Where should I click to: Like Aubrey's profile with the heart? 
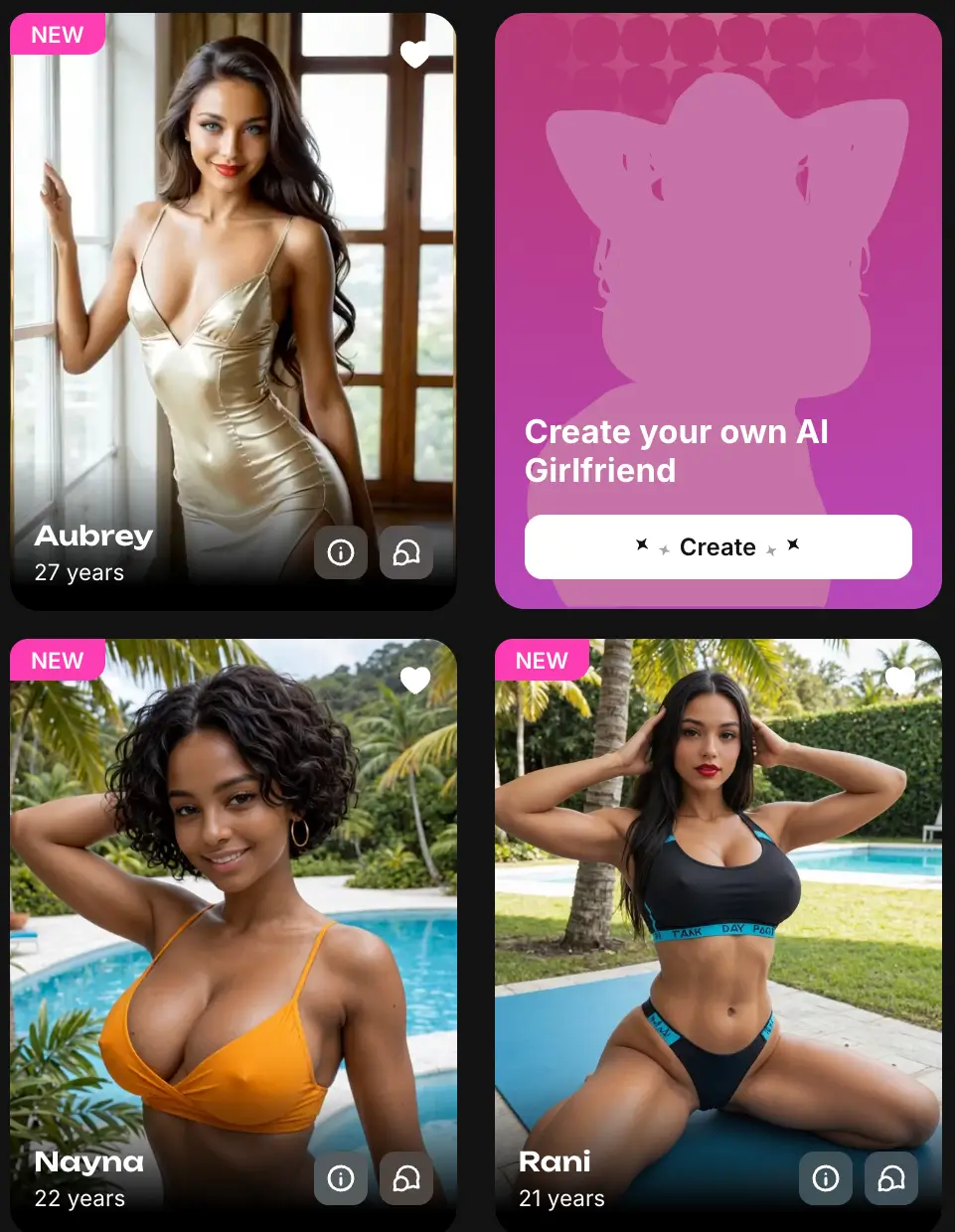(x=415, y=55)
